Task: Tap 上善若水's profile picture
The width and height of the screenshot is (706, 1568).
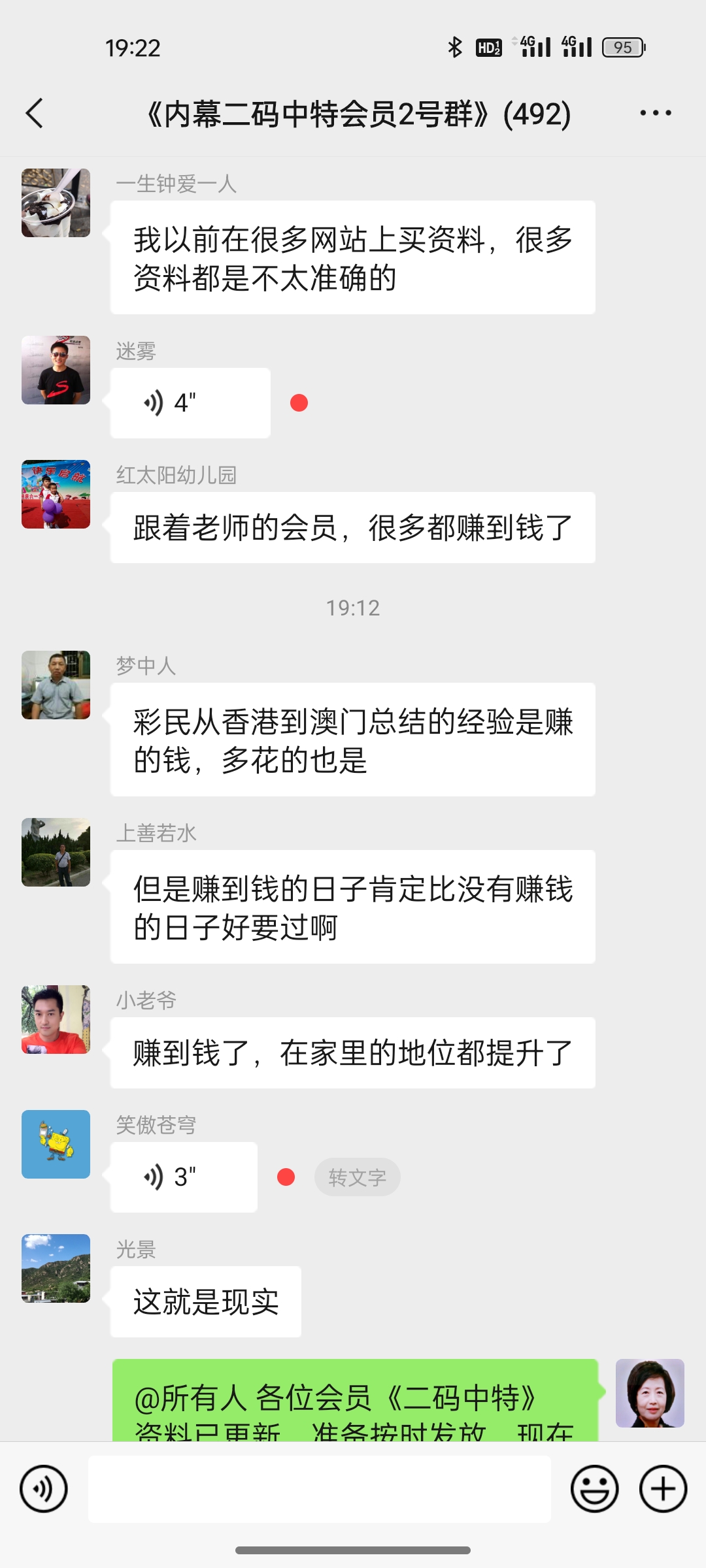Action: click(56, 853)
